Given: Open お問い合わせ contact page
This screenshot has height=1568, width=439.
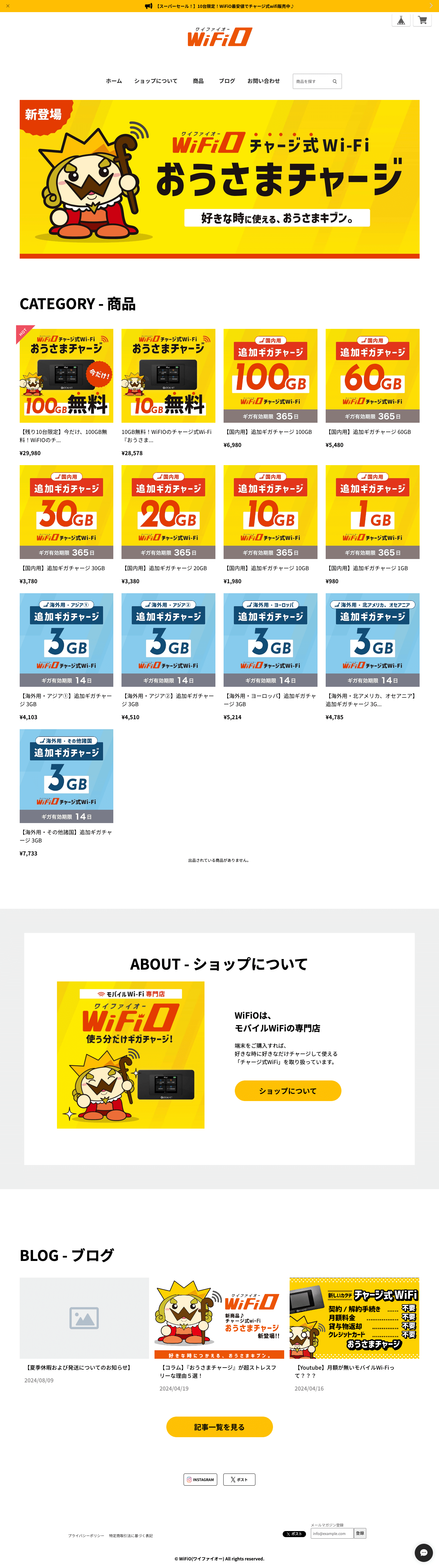Looking at the screenshot, I should pyautogui.click(x=264, y=81).
